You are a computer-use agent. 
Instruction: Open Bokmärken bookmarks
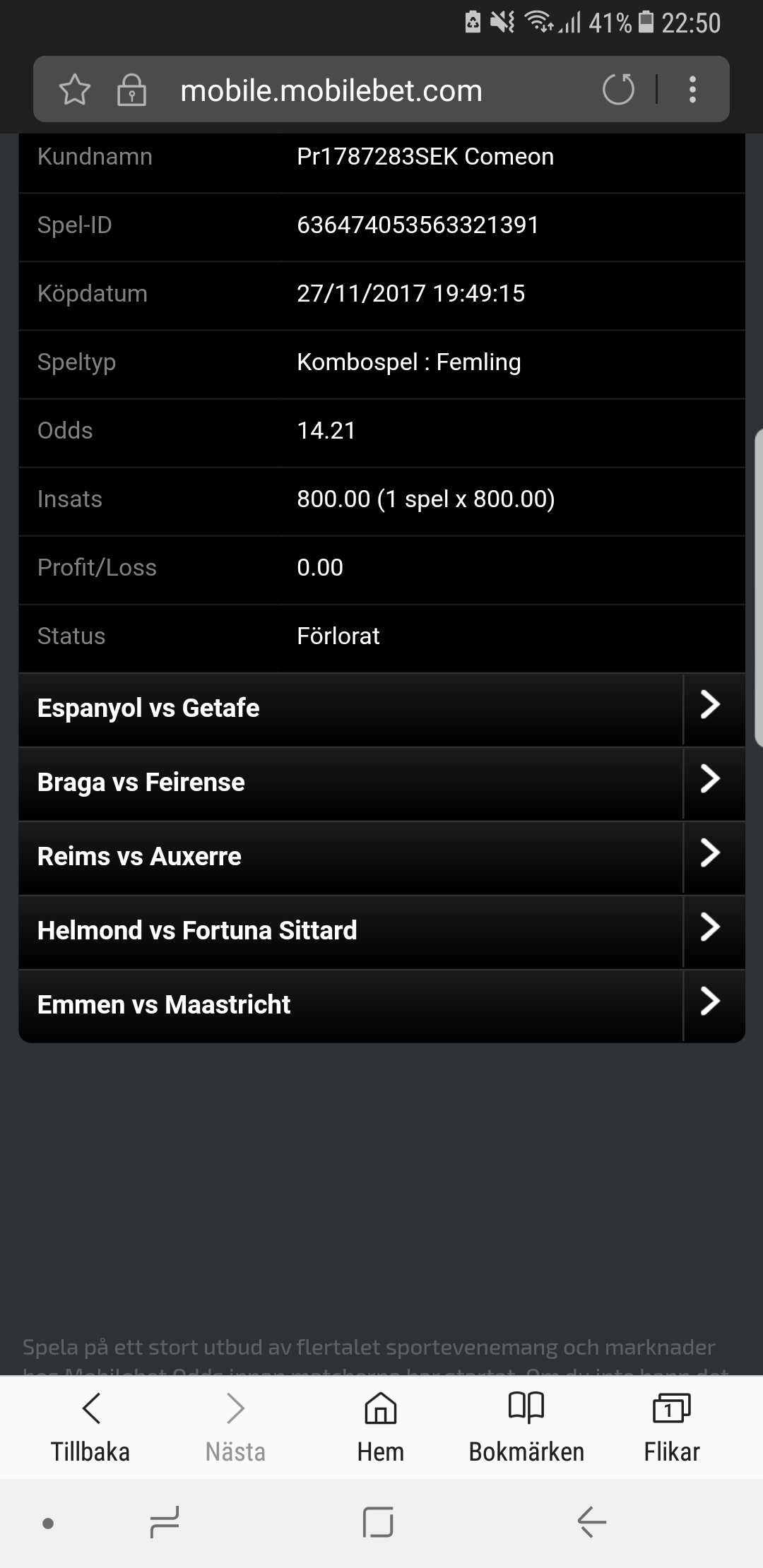click(526, 1427)
